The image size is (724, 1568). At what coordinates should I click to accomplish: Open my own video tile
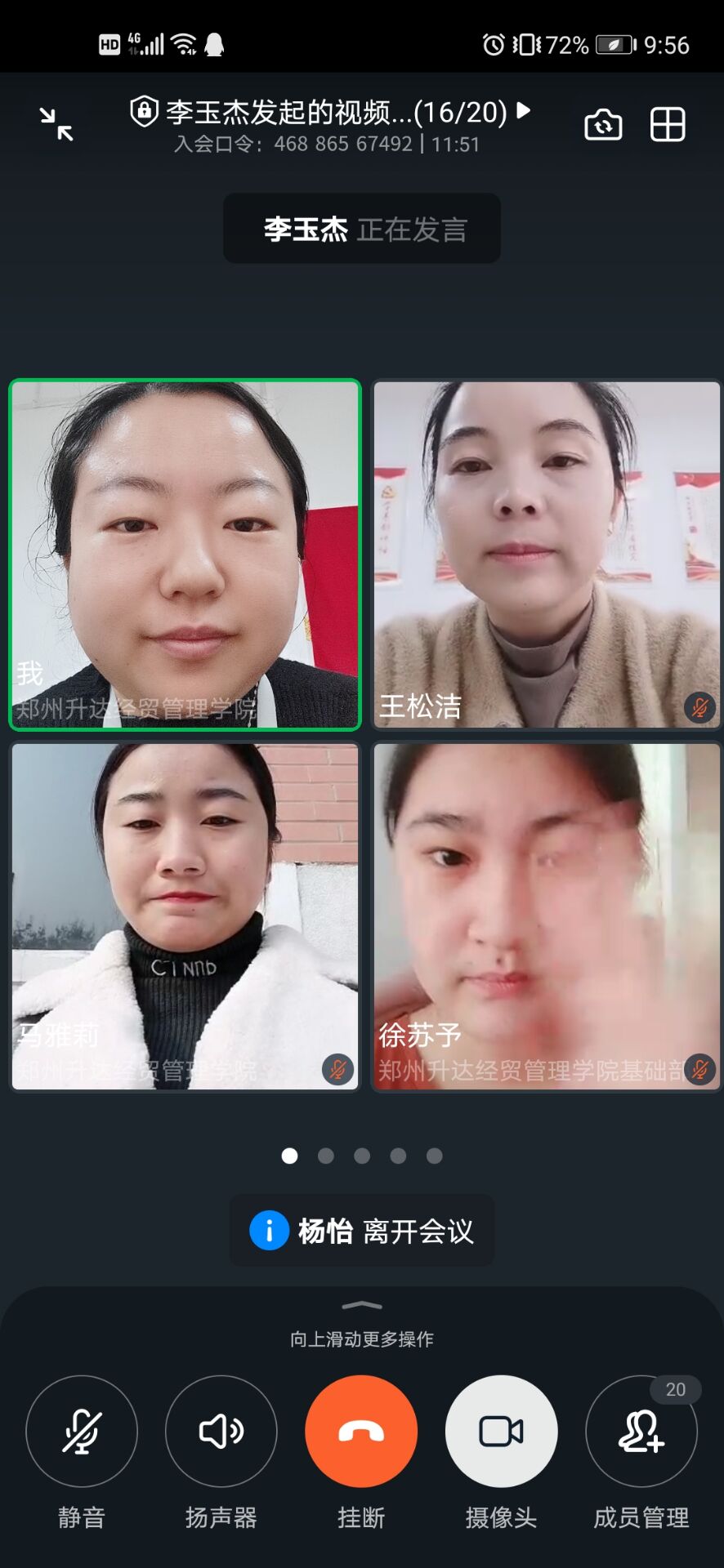point(185,555)
